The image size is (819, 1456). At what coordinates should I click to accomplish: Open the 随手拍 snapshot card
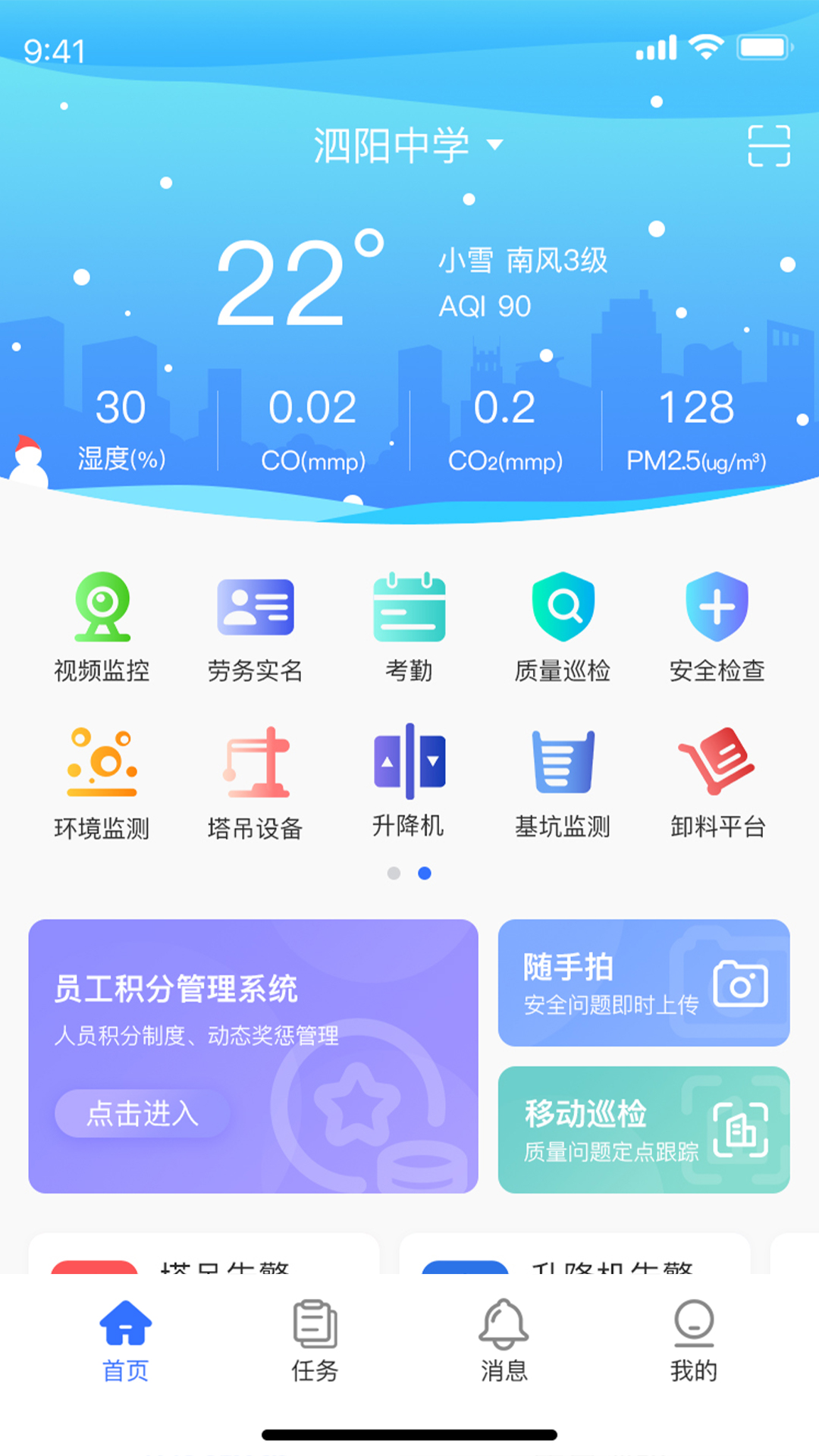(x=644, y=983)
